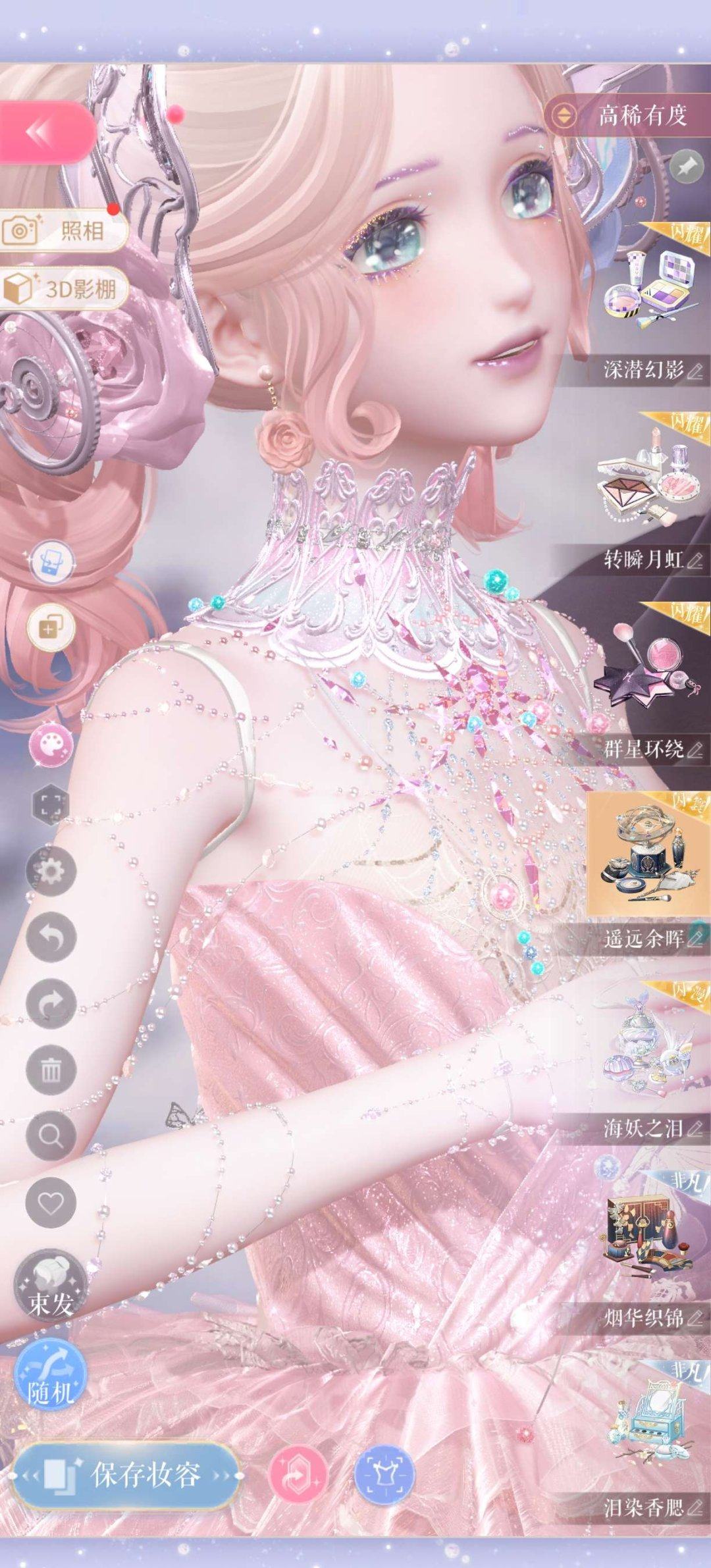Tap the 随机 random button
The width and height of the screenshot is (711, 1568).
pos(51,1374)
